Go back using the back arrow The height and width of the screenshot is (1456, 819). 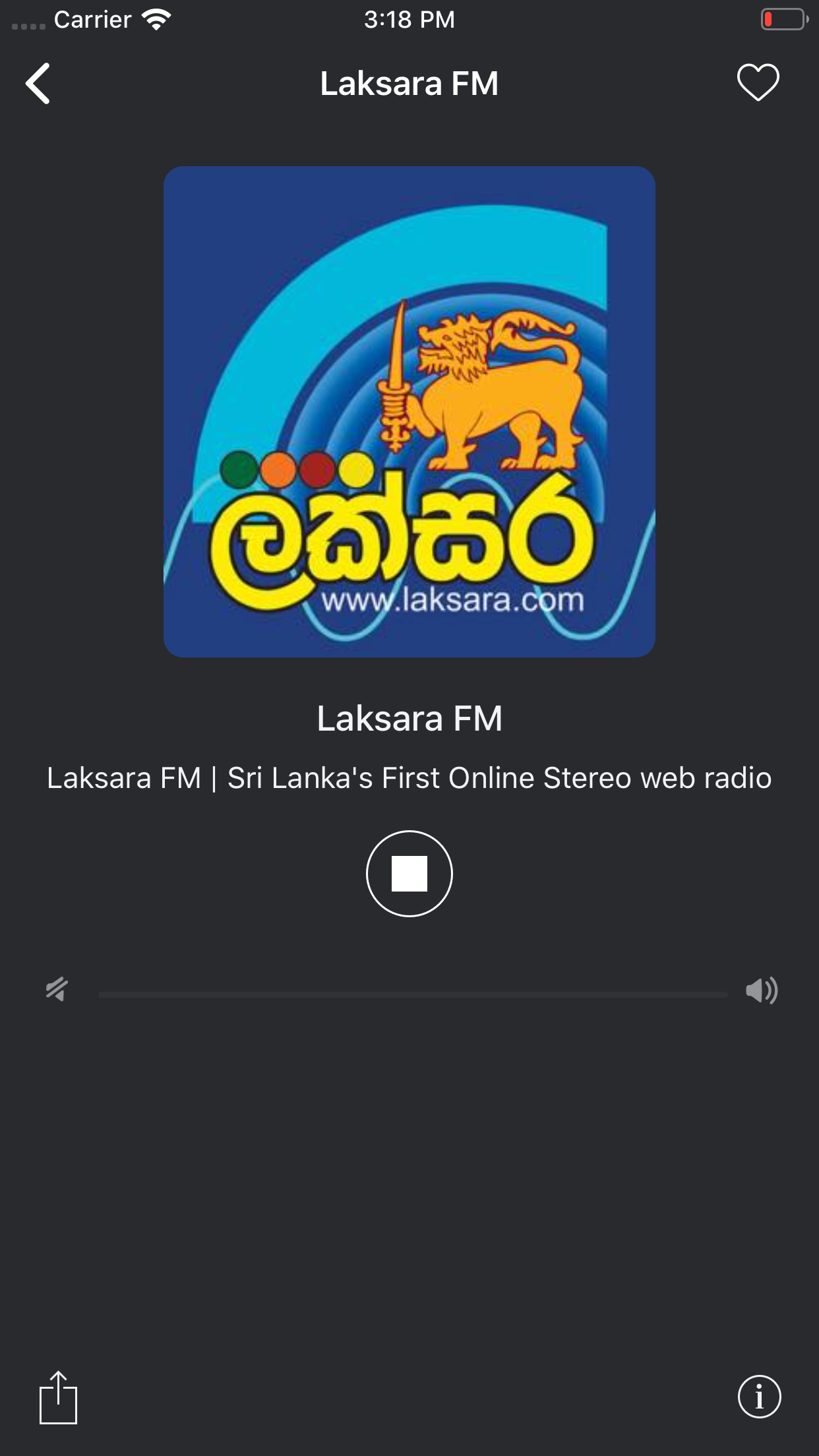38,84
